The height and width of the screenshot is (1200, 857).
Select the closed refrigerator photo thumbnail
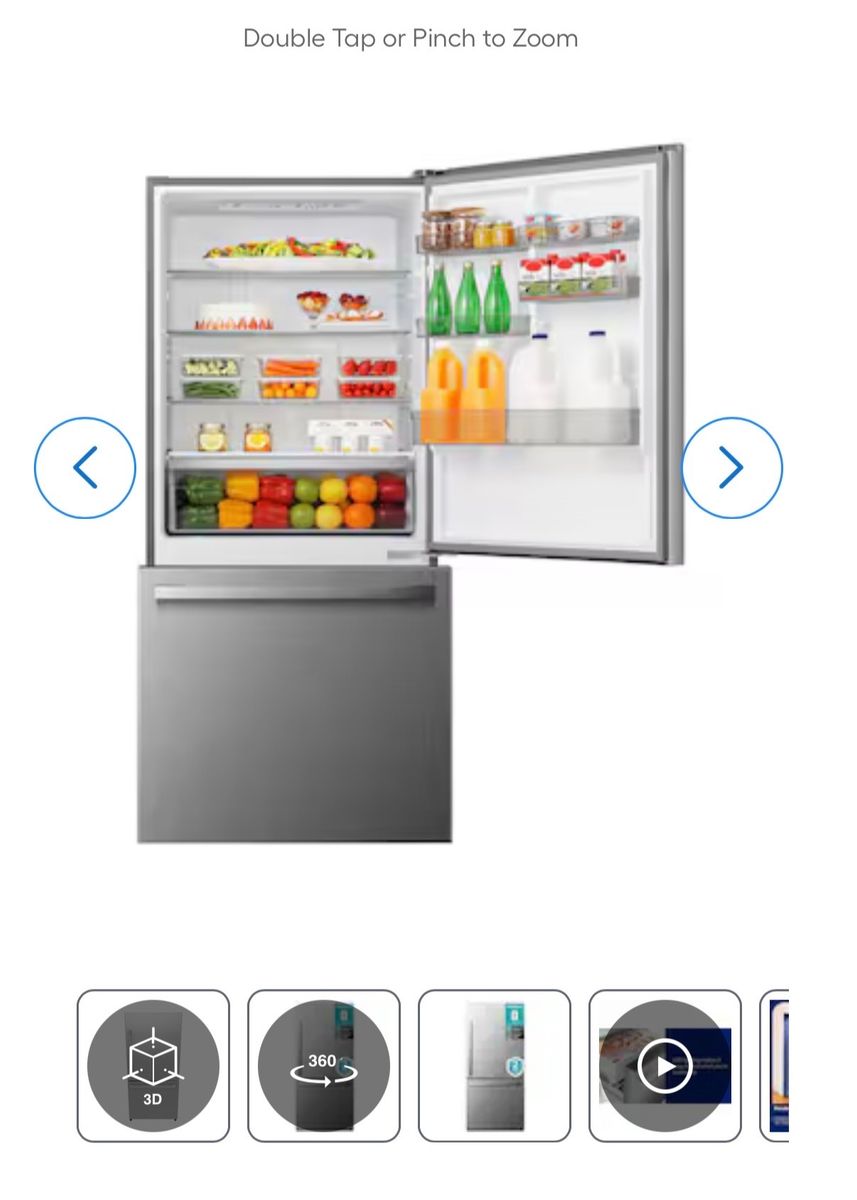pos(494,1065)
